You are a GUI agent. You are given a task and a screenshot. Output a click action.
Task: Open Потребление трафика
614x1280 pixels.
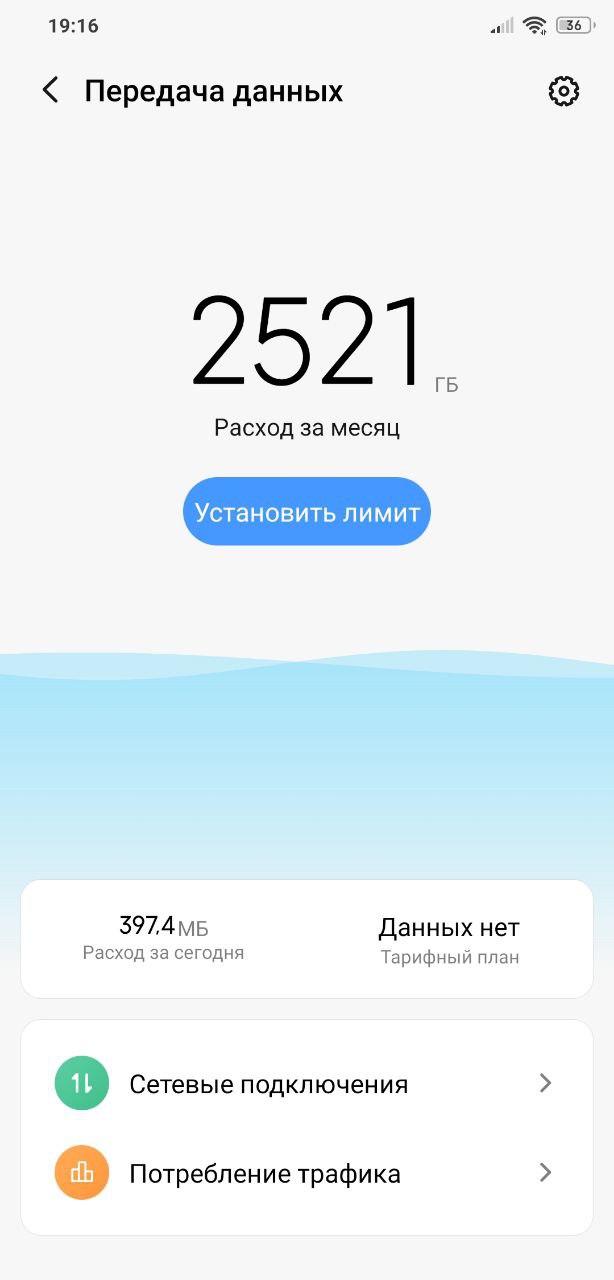[x=307, y=1173]
